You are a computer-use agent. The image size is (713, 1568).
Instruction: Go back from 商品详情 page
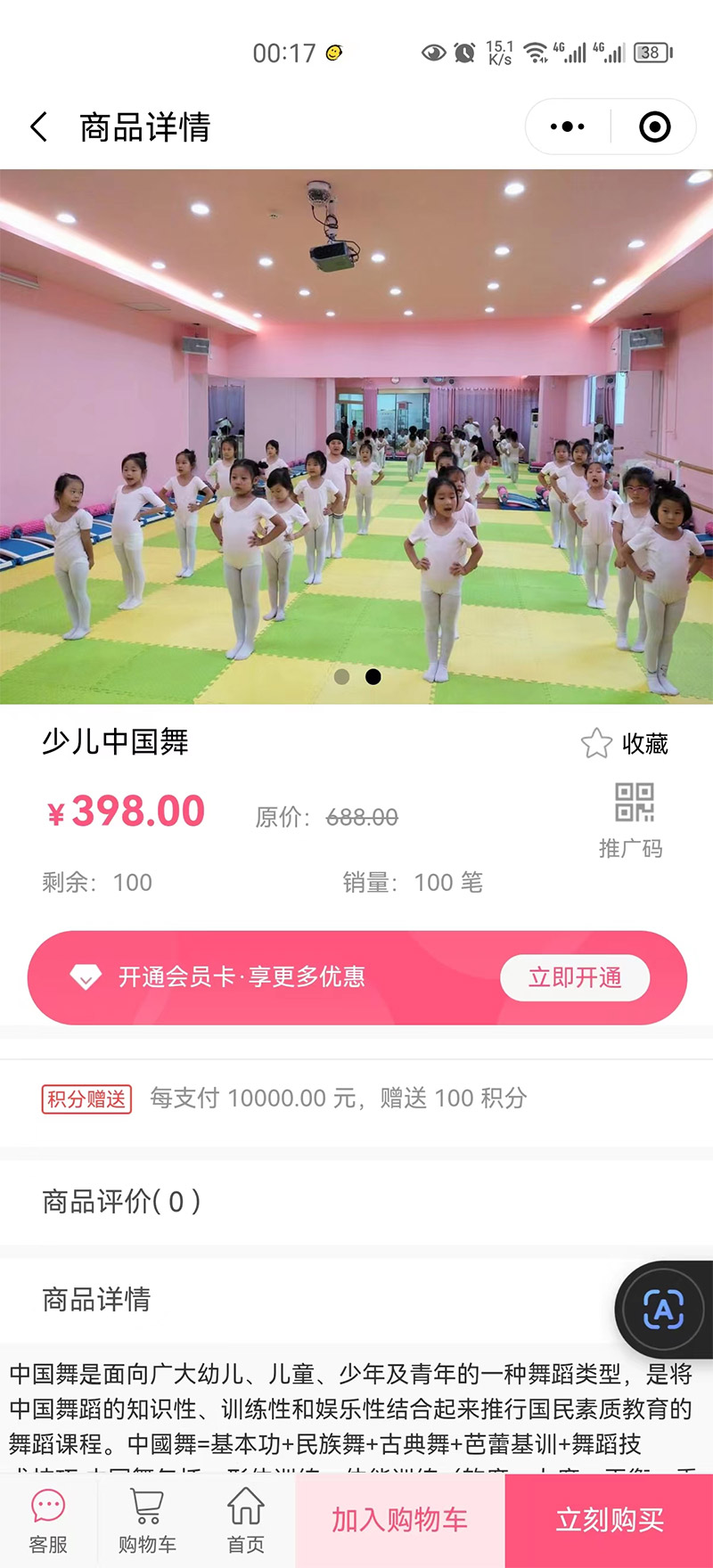click(39, 127)
